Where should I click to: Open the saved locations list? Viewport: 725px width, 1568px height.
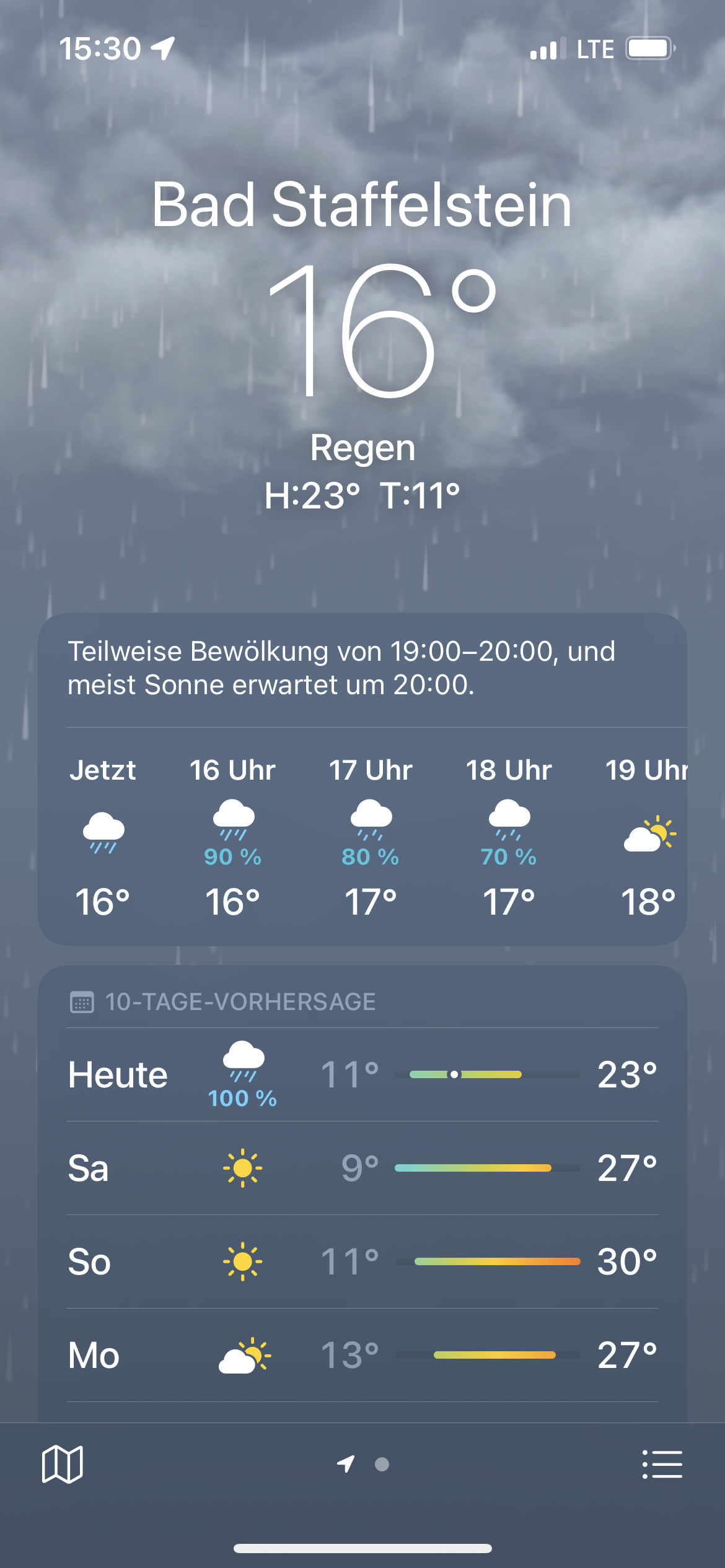662,1464
